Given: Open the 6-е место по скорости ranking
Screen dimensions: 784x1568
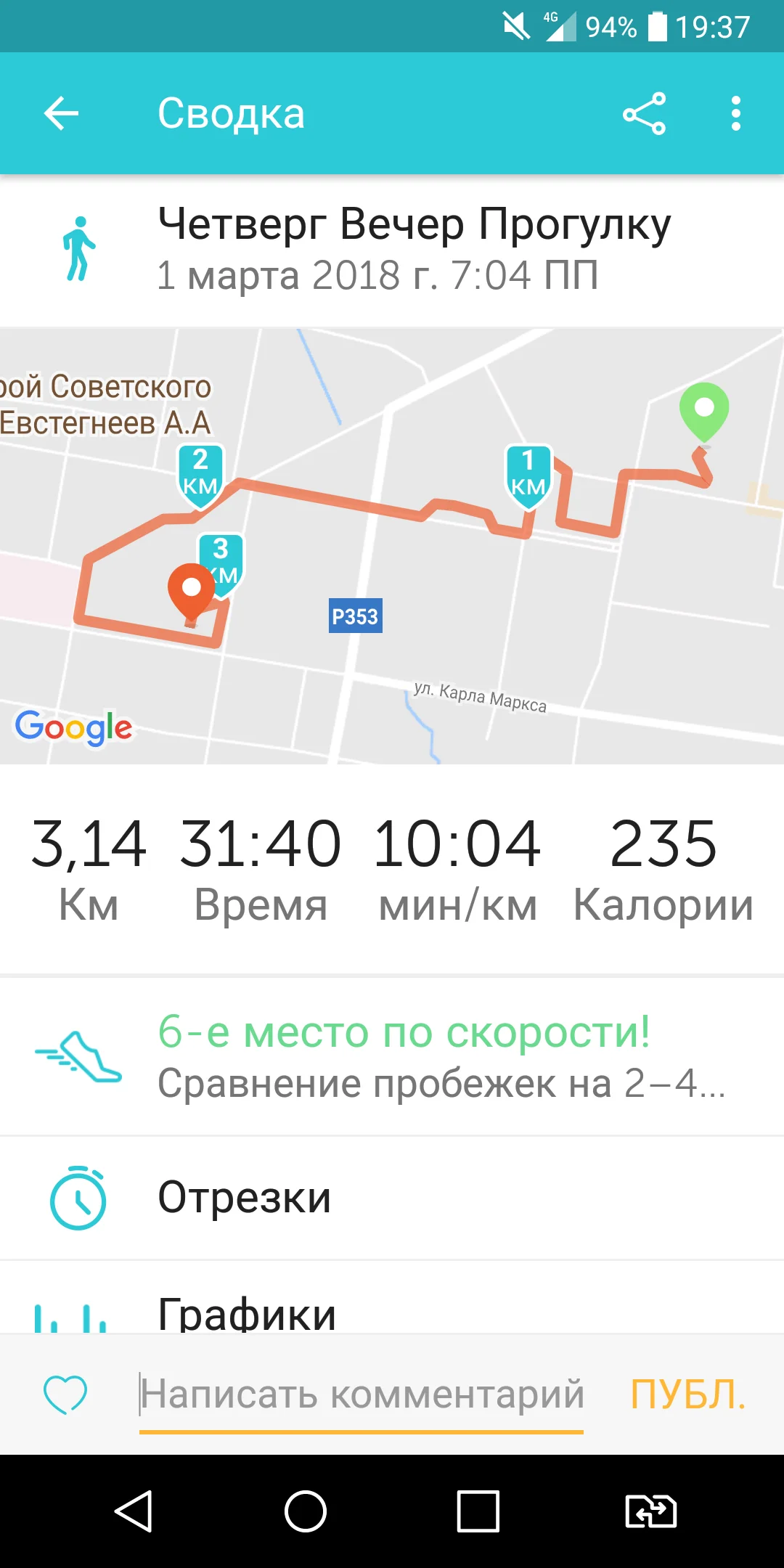Looking at the screenshot, I should (392, 1057).
